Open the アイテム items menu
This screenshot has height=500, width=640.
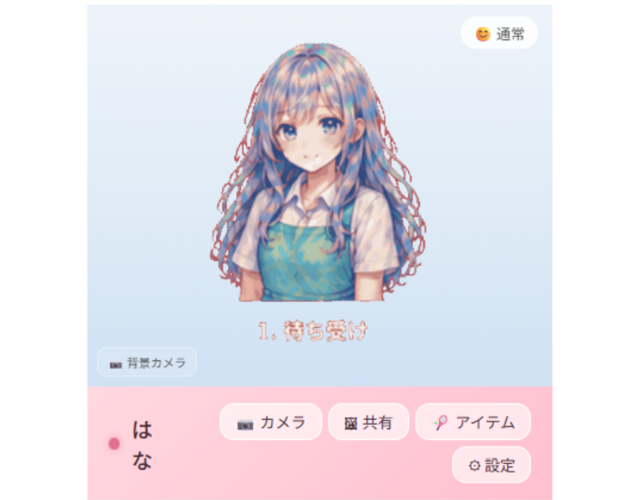tap(473, 422)
